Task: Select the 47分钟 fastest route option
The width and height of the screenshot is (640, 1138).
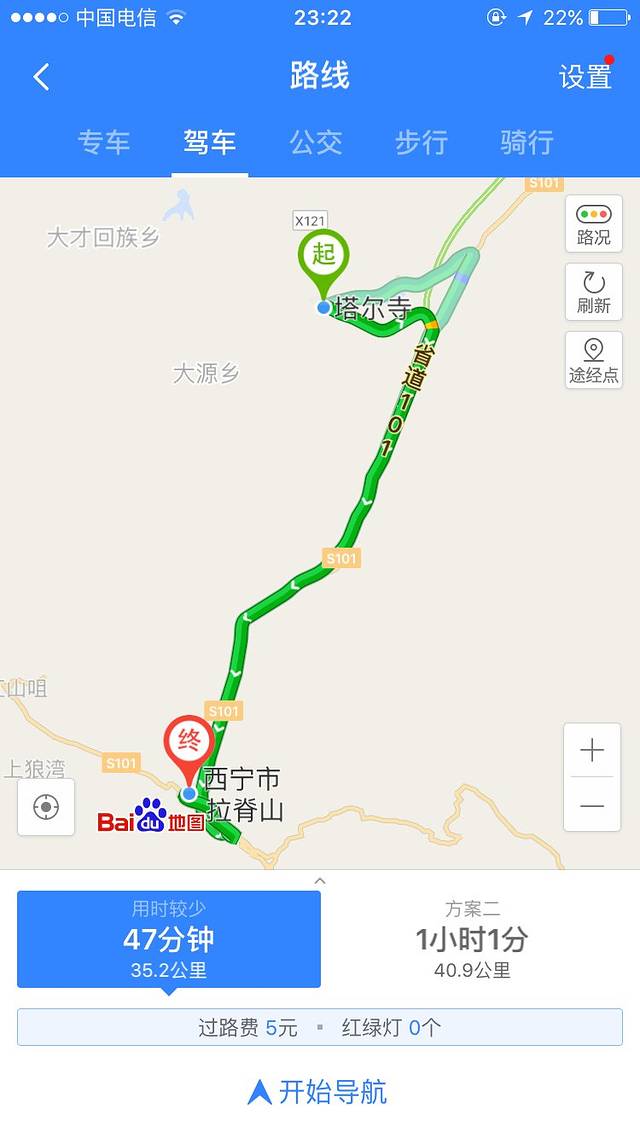Action: (x=169, y=939)
